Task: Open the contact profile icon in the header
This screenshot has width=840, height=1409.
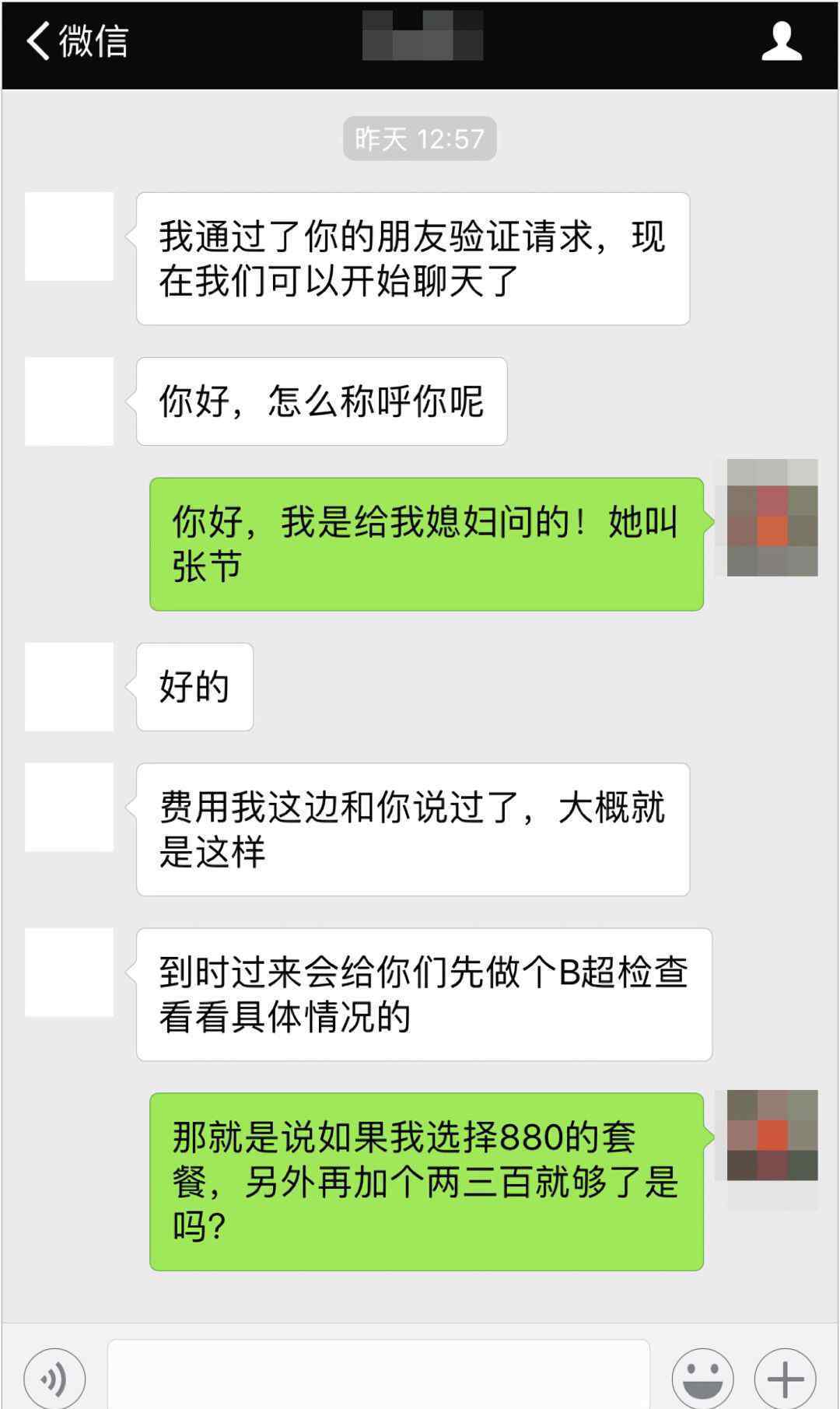Action: 781,41
